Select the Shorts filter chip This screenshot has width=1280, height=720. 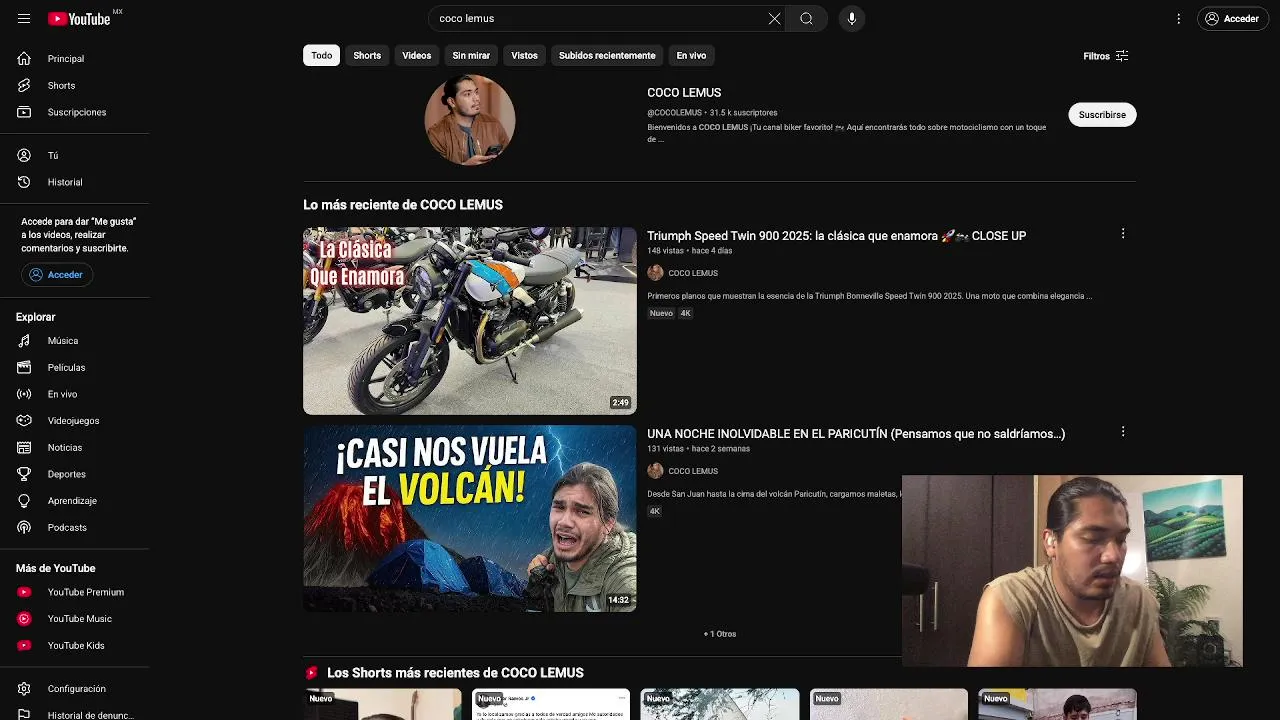pos(367,56)
